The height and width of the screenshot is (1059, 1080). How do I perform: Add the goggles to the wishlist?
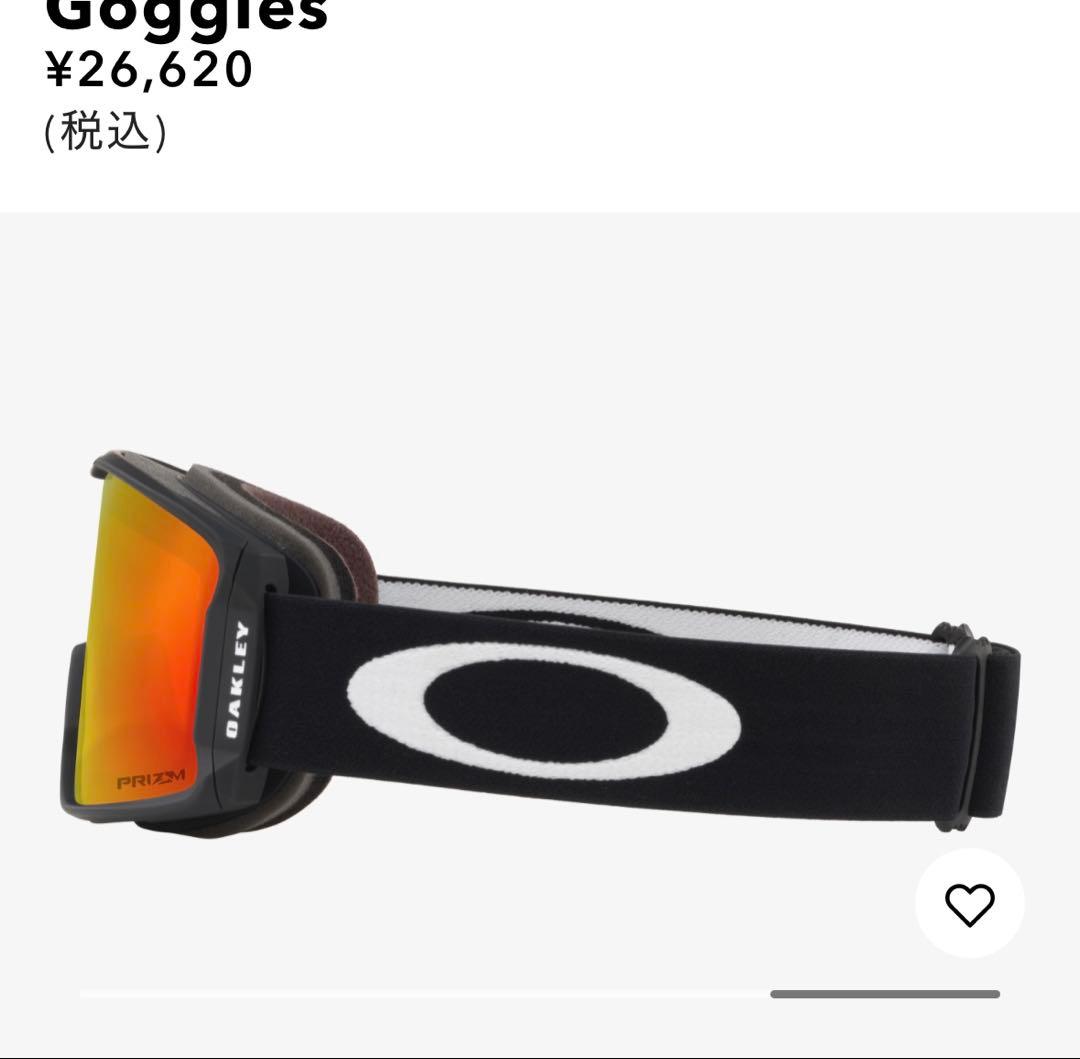click(969, 904)
